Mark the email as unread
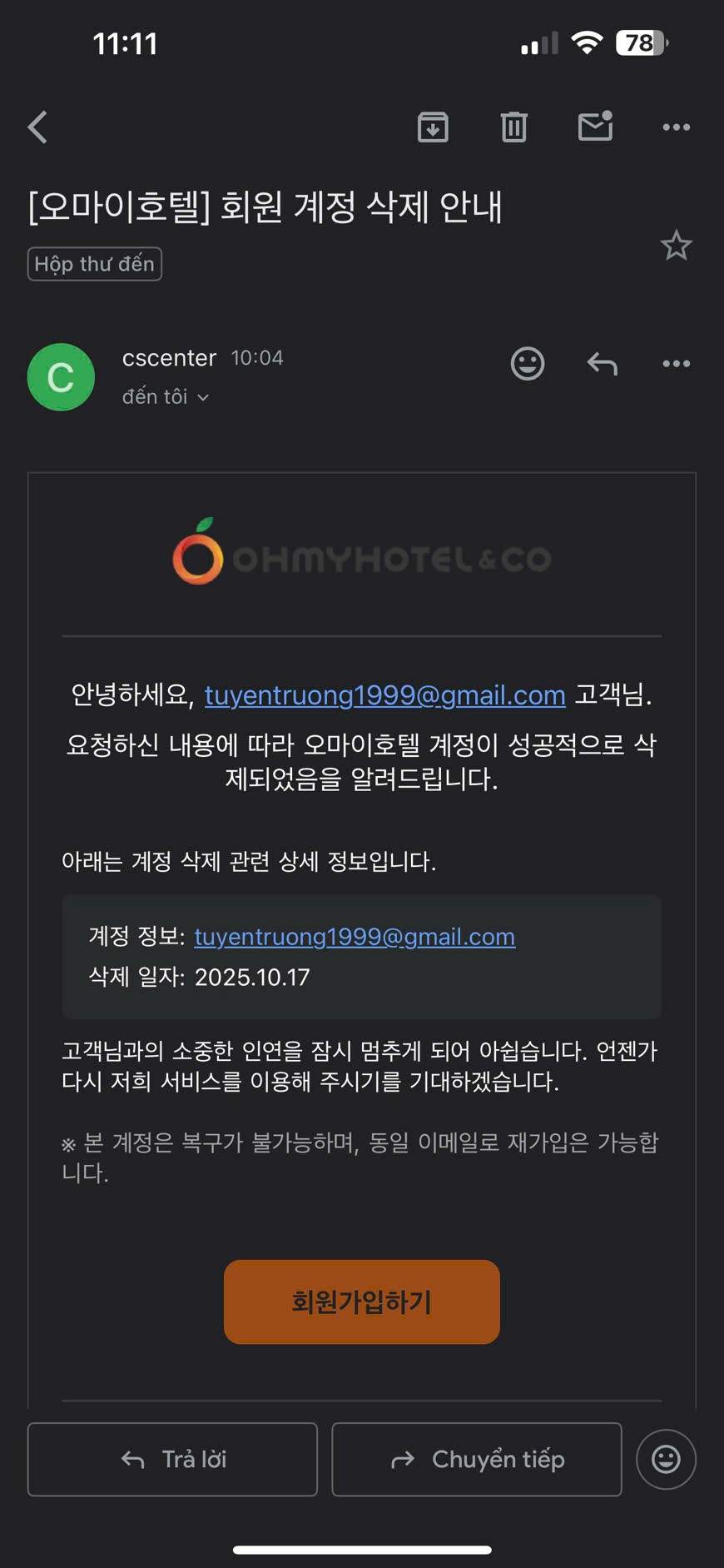The image size is (724, 1568). 595,127
